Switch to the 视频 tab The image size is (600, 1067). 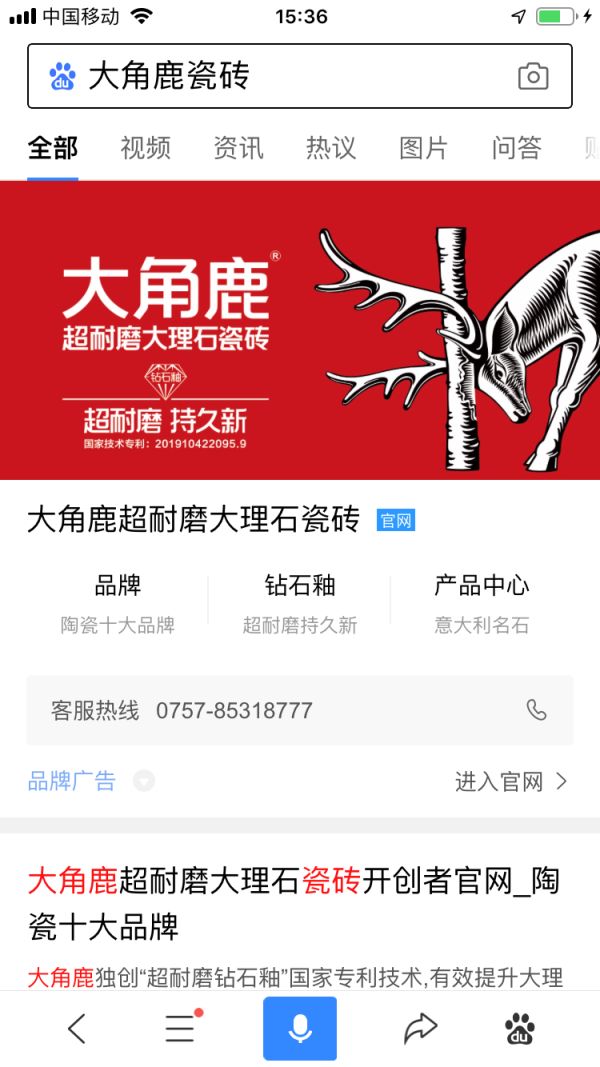coord(145,149)
